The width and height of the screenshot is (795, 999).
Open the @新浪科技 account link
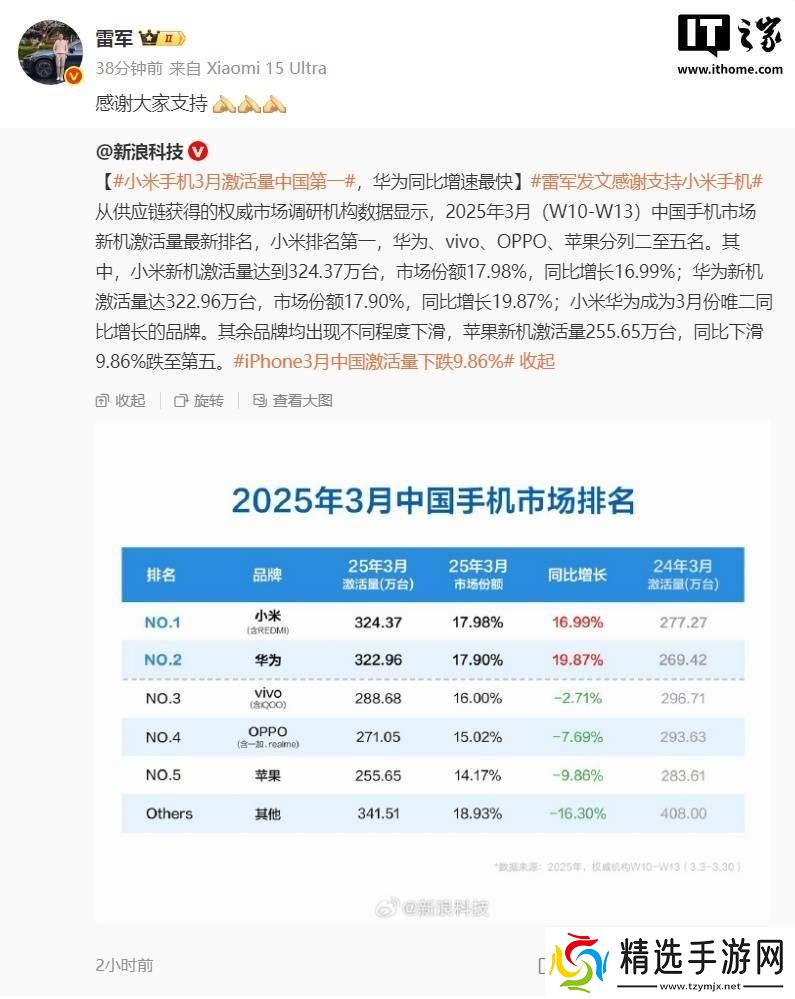tap(140, 151)
